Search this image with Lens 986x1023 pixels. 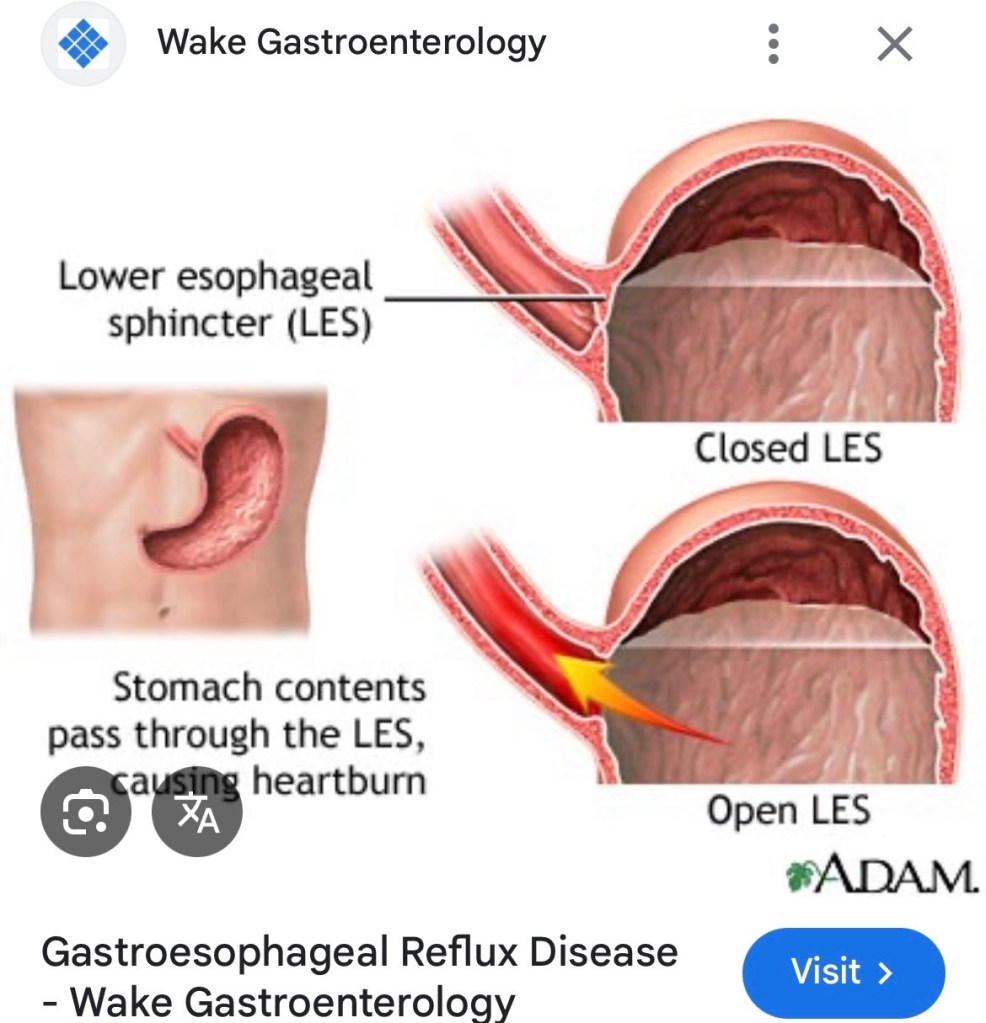coord(85,811)
